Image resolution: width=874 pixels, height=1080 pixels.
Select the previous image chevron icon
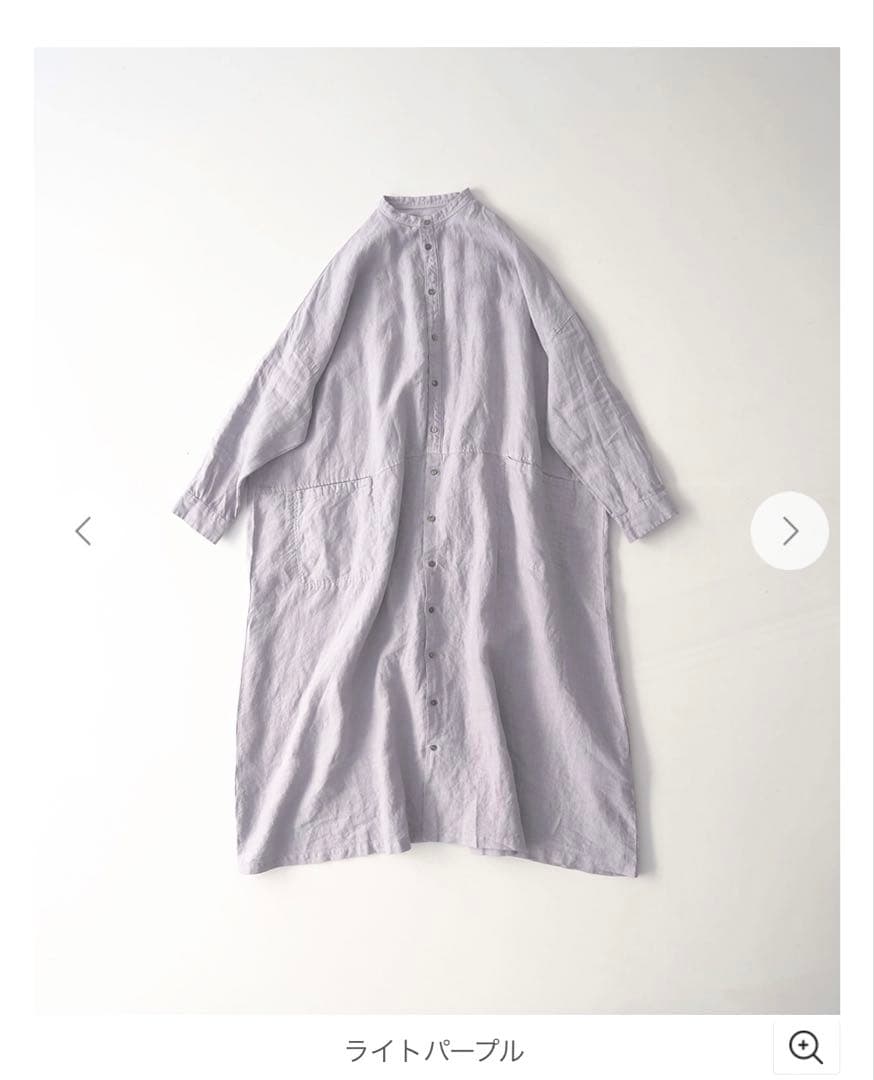point(85,530)
